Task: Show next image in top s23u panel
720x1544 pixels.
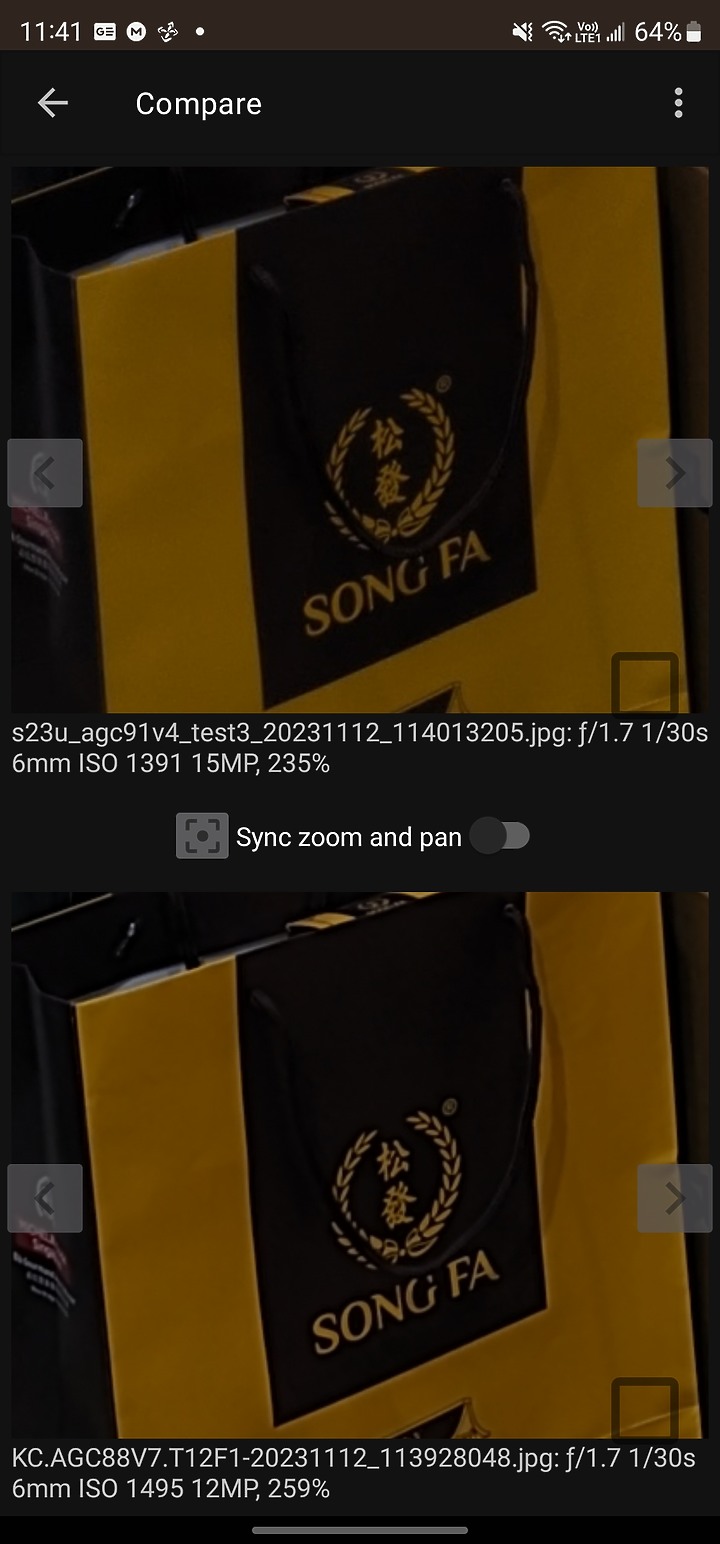Action: coord(675,472)
